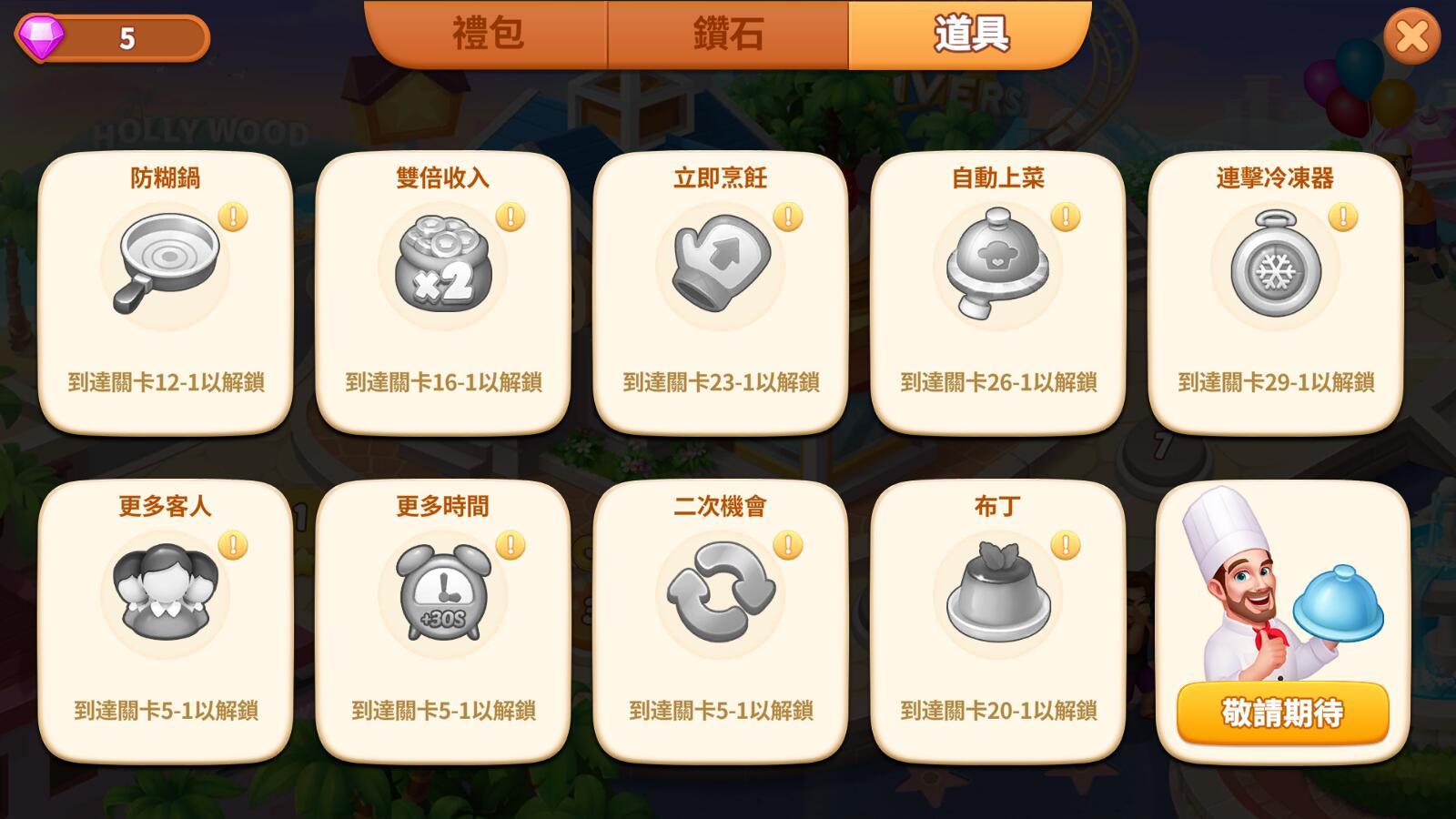Switch to the 禮包 tab
This screenshot has height=819, width=1456.
pos(488,35)
